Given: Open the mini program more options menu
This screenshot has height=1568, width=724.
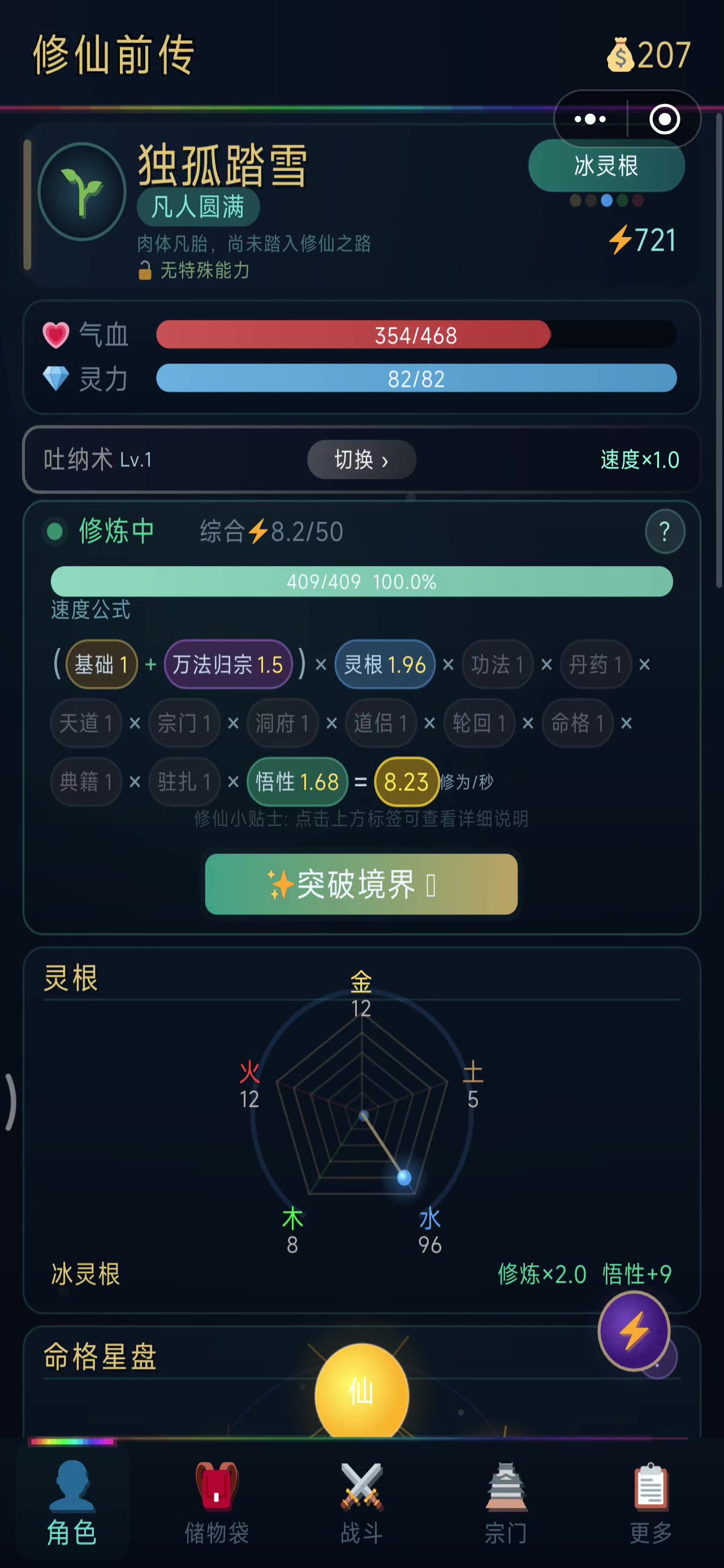Looking at the screenshot, I should click(x=589, y=119).
